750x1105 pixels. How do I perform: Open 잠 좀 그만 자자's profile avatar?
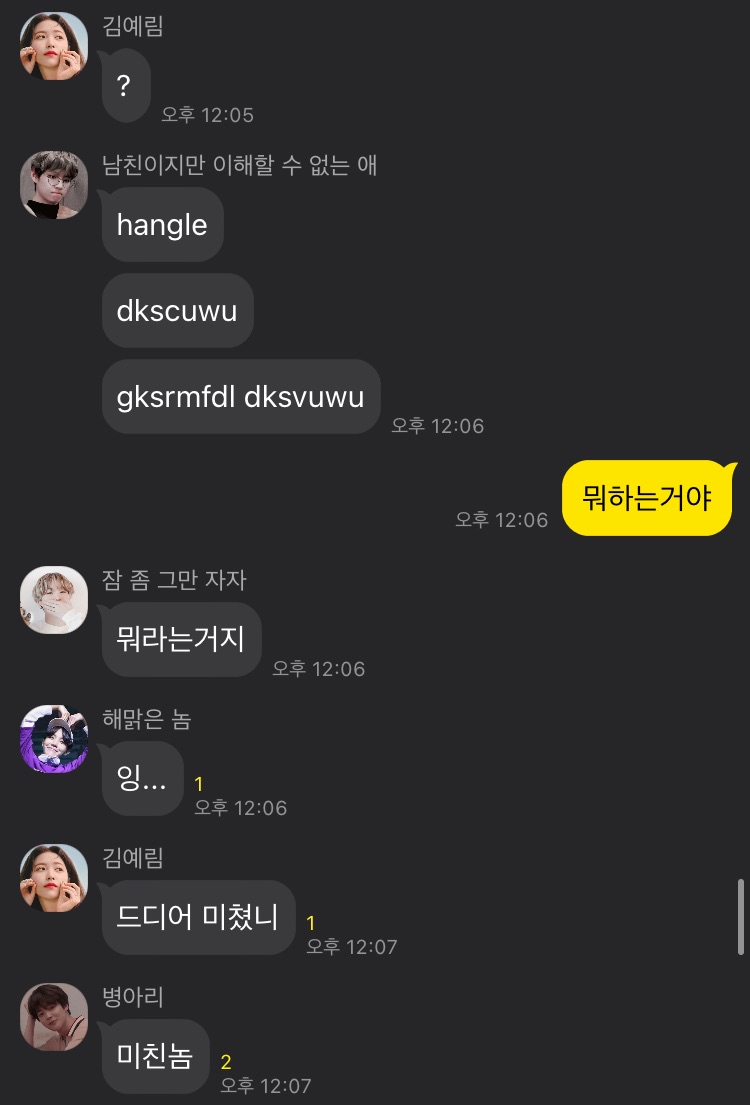pos(54,600)
